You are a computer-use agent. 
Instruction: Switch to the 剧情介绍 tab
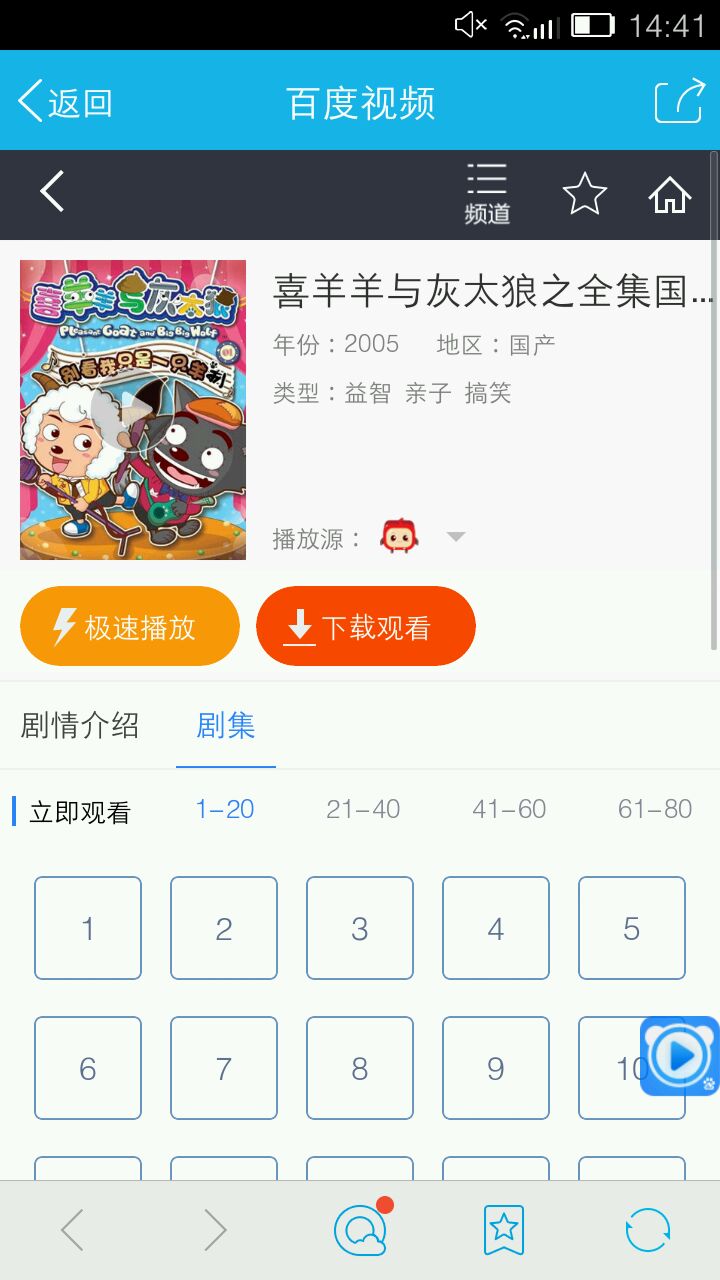tap(80, 725)
